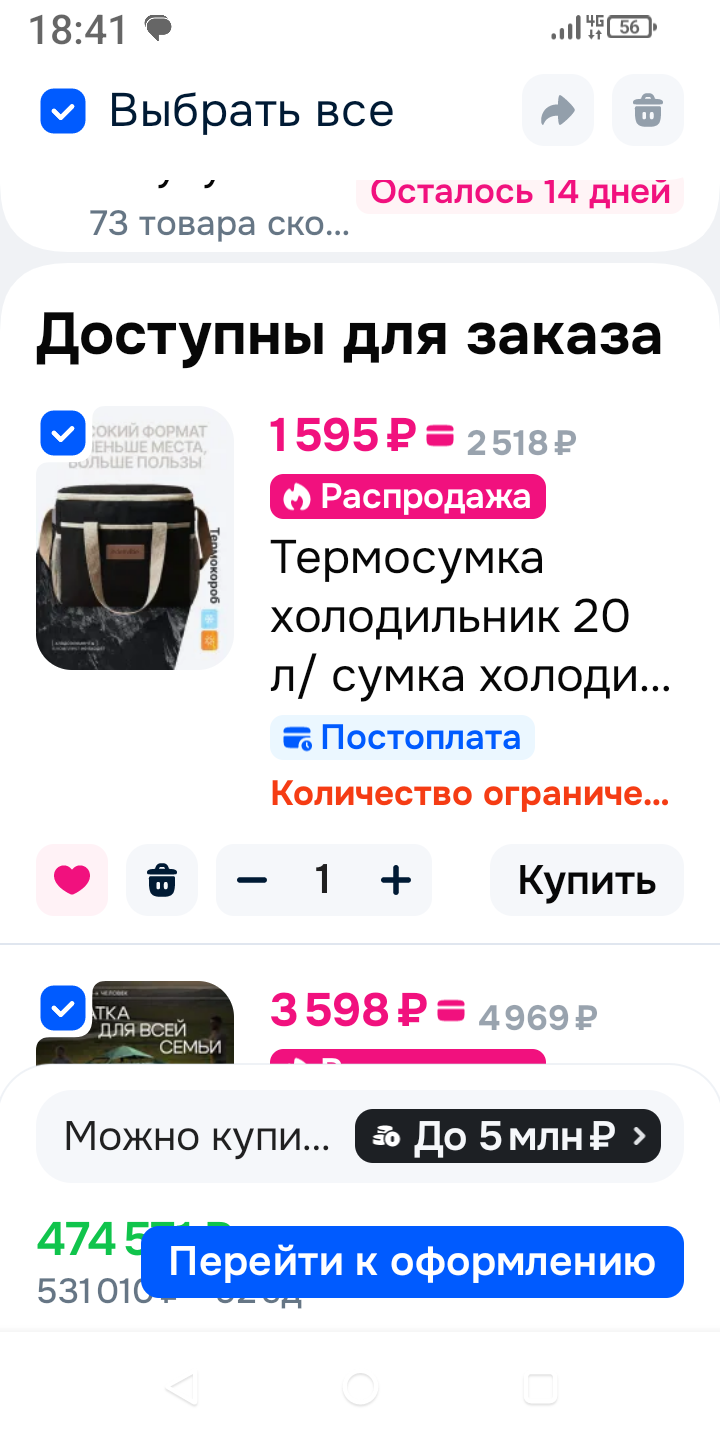Uncheck the Термосумка холодильник item checkbox
This screenshot has width=720, height=1440.
tap(63, 434)
